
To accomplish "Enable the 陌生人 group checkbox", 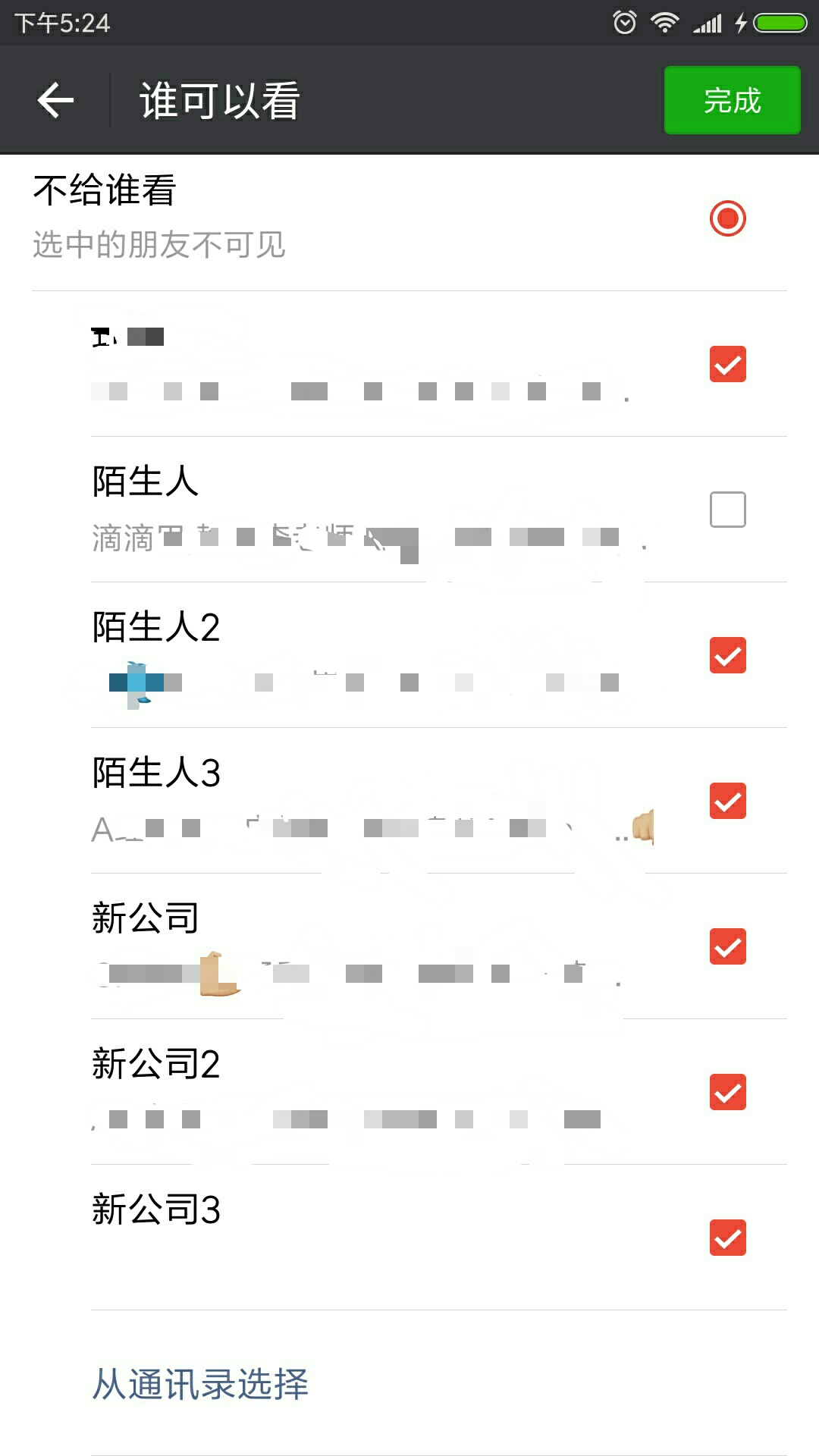I will (726, 510).
